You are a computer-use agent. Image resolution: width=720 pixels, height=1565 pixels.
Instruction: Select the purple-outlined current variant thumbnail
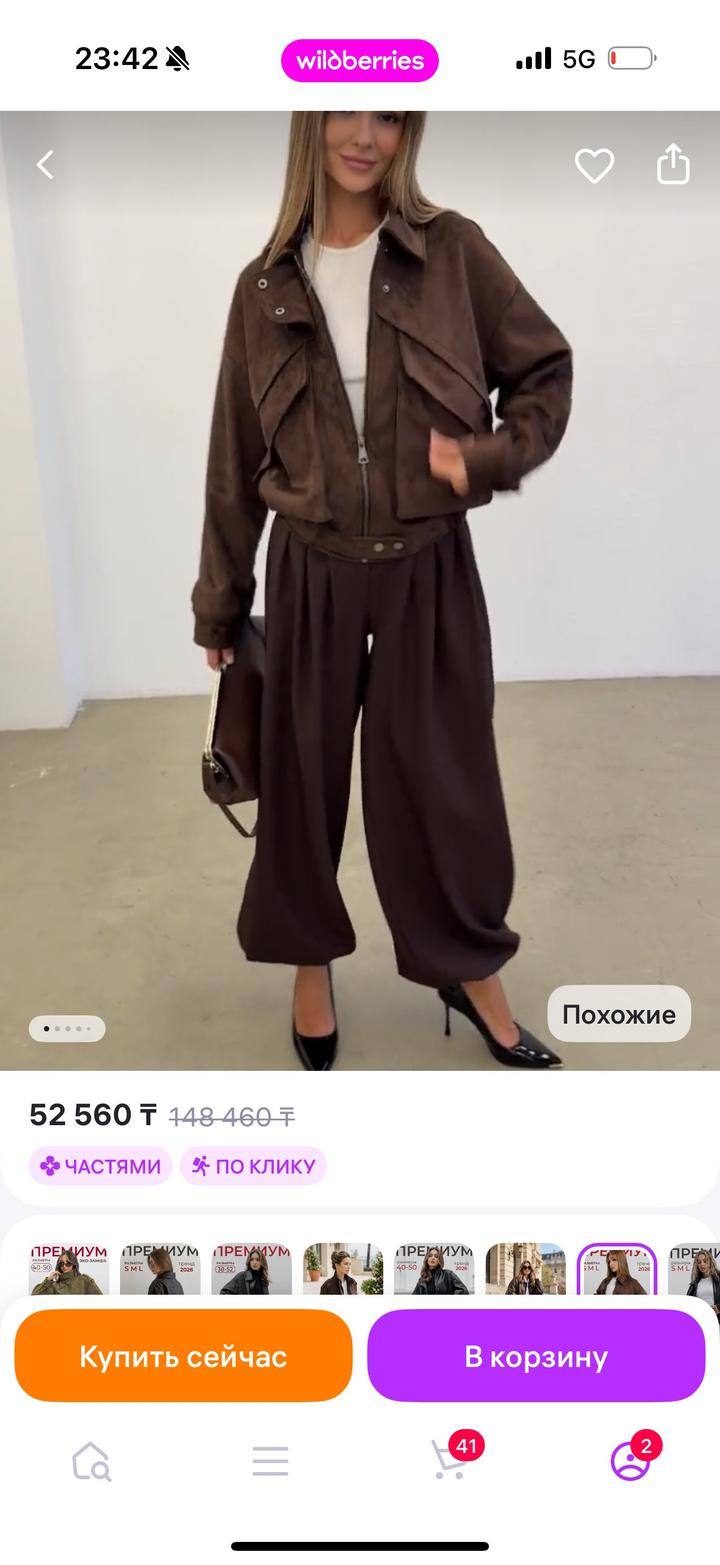click(x=616, y=1270)
